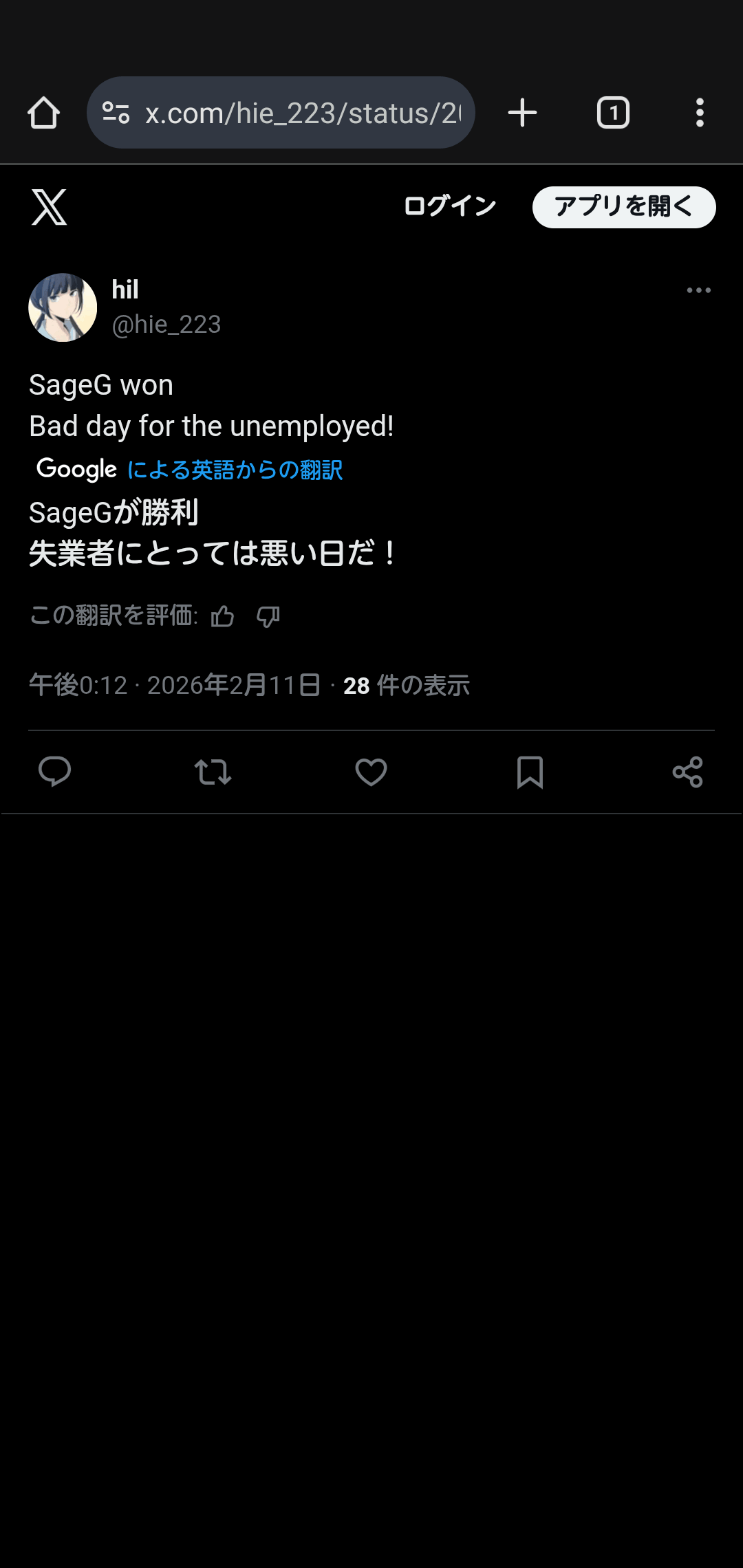
Task: Open hil's profile picture
Action: coord(63,307)
